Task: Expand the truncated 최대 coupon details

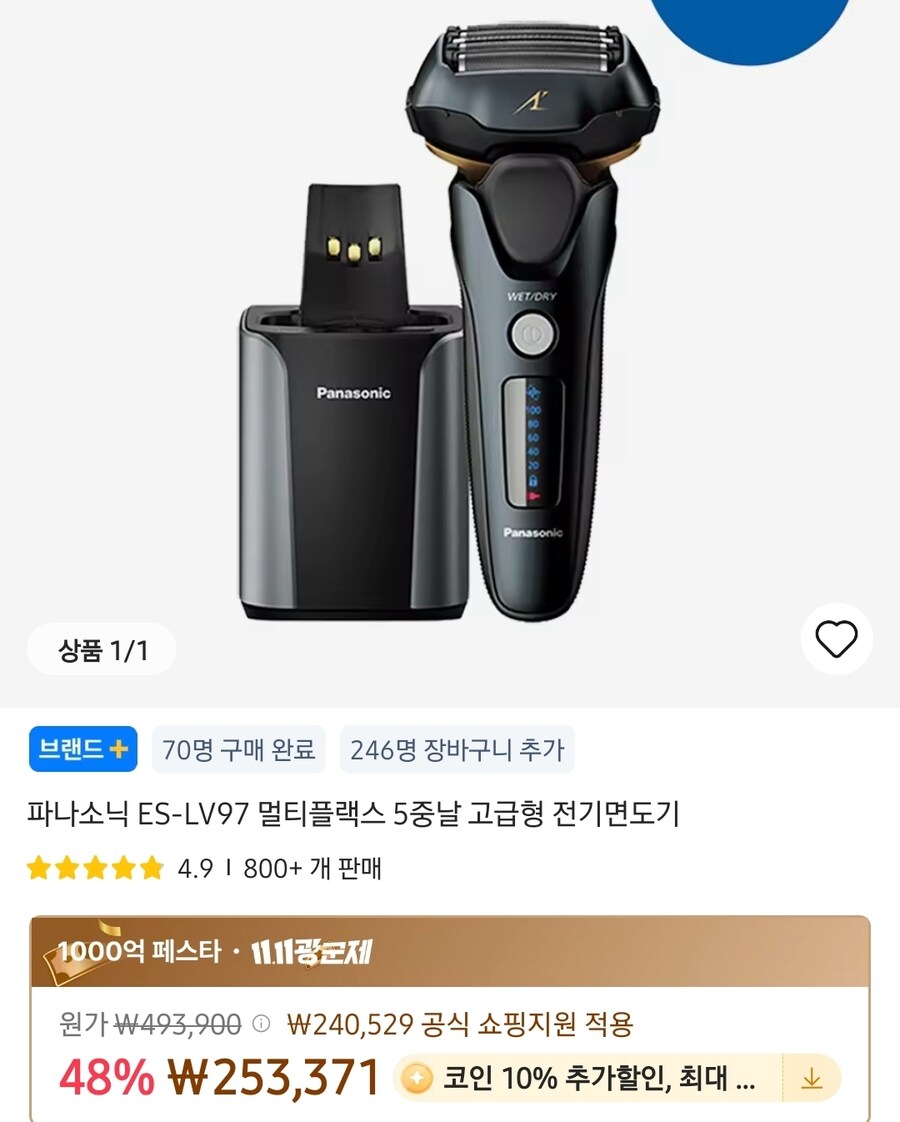Action: click(717, 1080)
